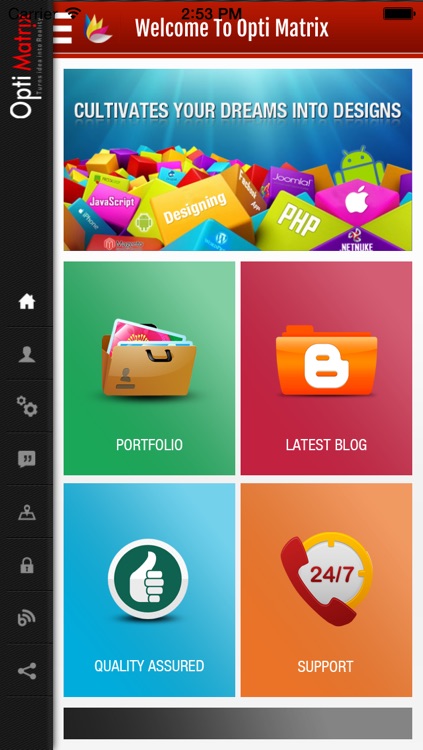The height and width of the screenshot is (750, 423).
Task: Open the Portfolio tile
Action: click(149, 368)
